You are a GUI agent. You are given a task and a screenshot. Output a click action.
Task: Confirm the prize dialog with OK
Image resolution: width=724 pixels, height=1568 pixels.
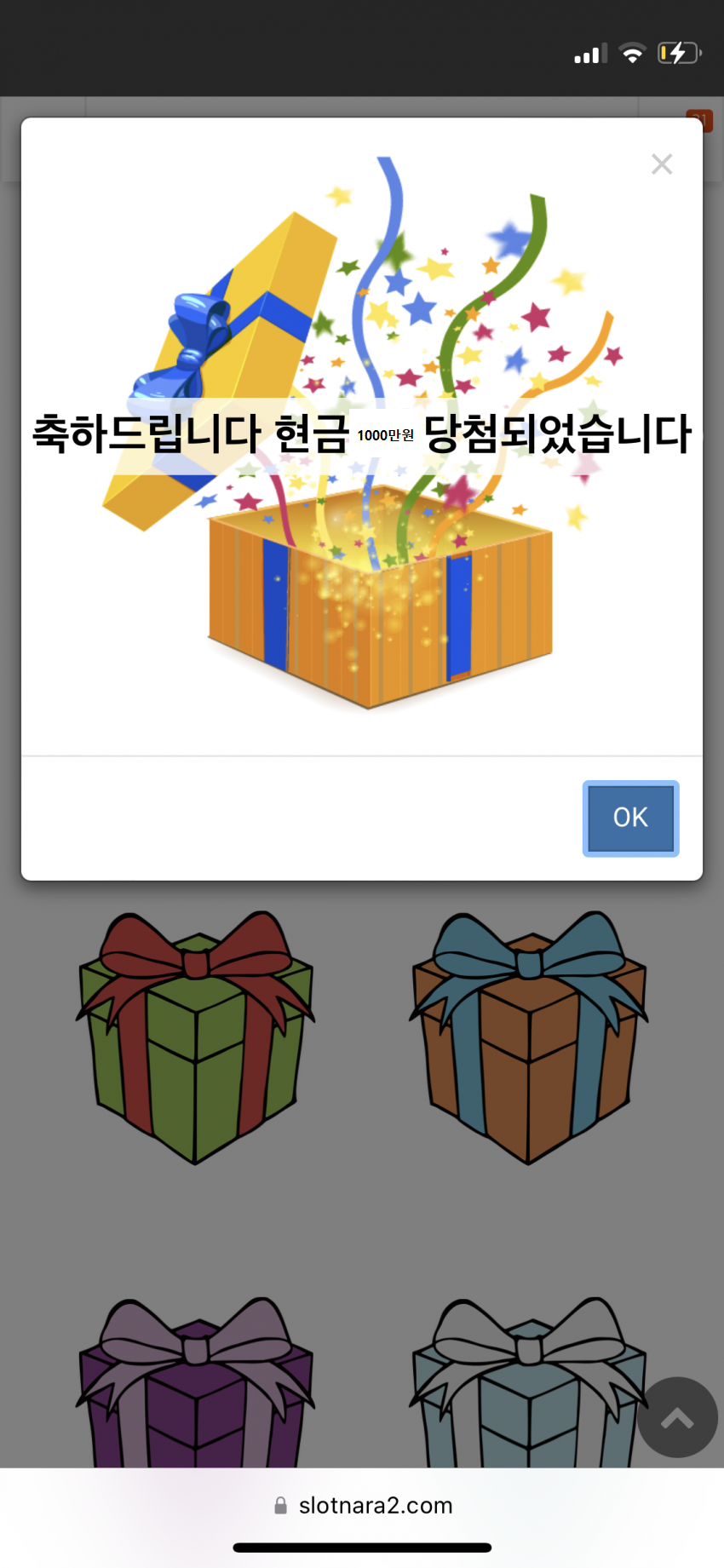point(630,818)
